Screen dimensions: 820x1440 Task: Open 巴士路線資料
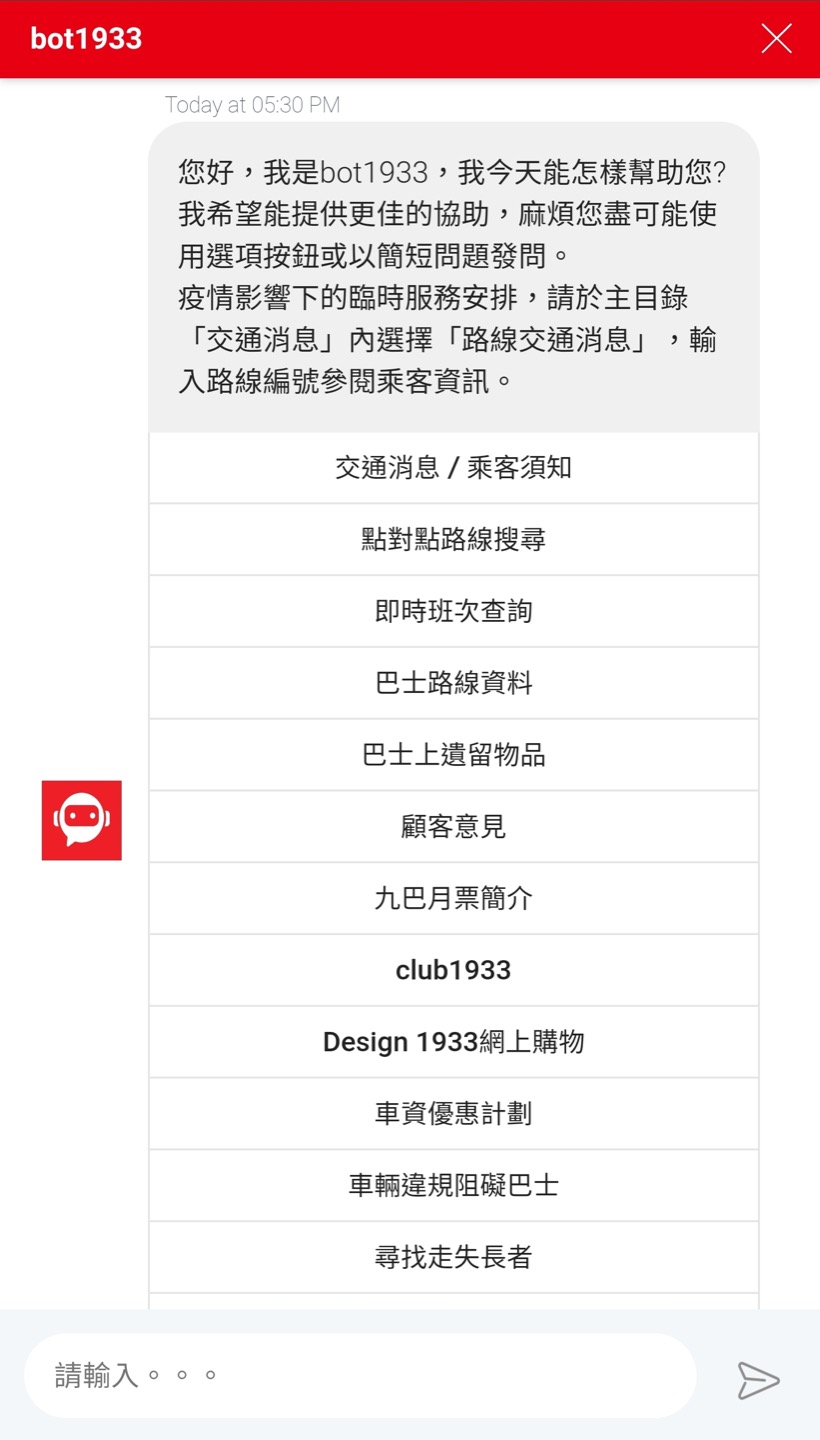point(453,684)
